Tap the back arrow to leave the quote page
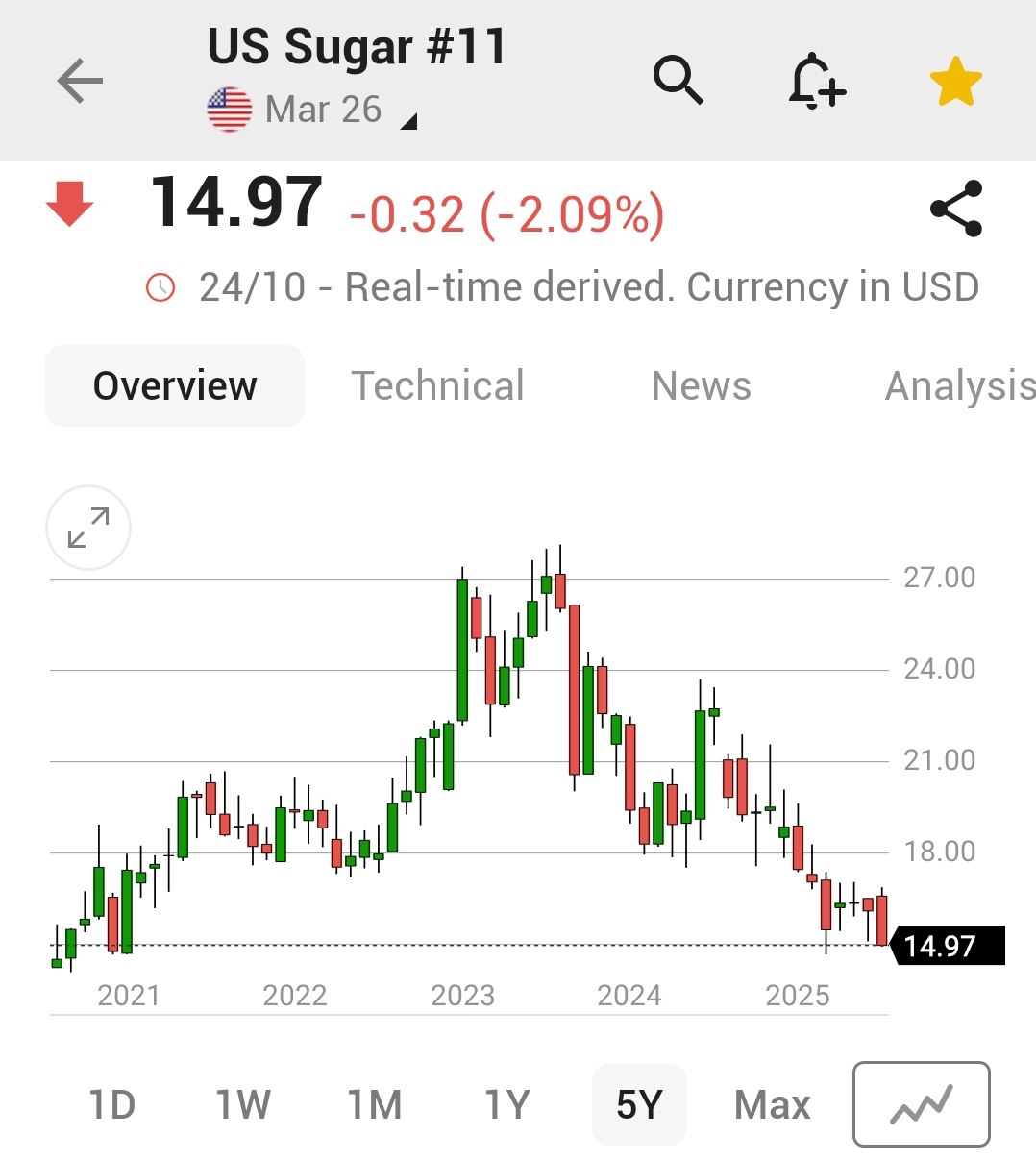1036x1161 pixels. coord(81,81)
